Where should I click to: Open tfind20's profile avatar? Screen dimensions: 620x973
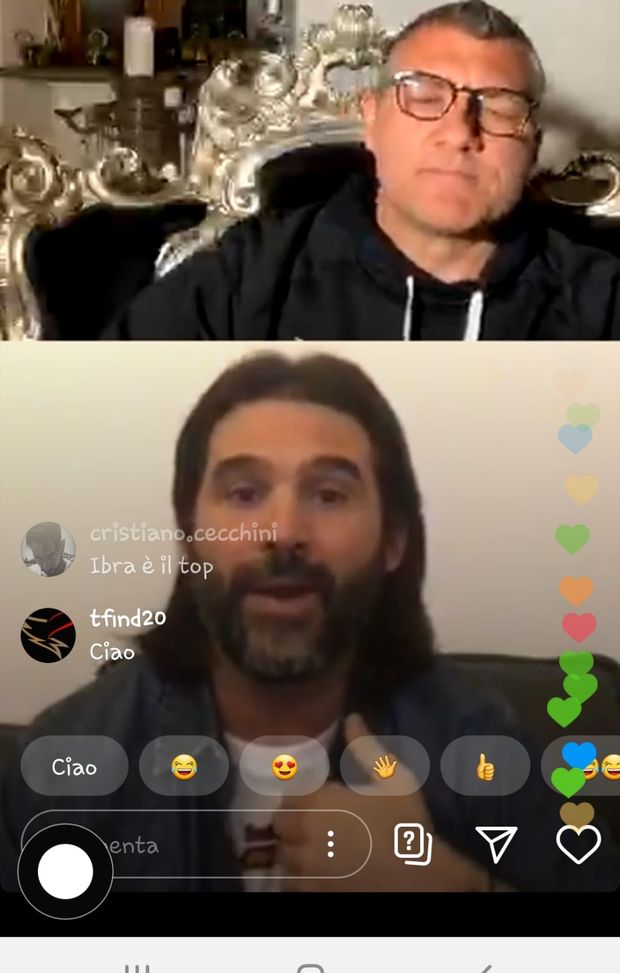click(x=48, y=635)
